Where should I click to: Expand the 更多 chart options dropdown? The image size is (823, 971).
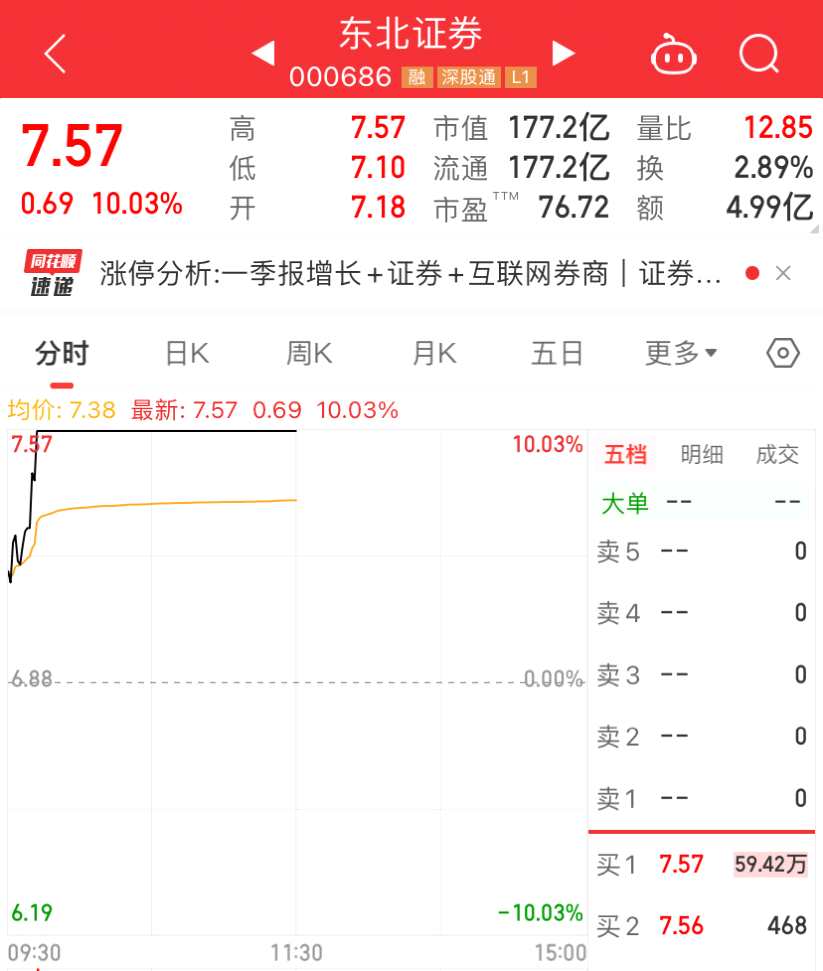click(x=681, y=353)
